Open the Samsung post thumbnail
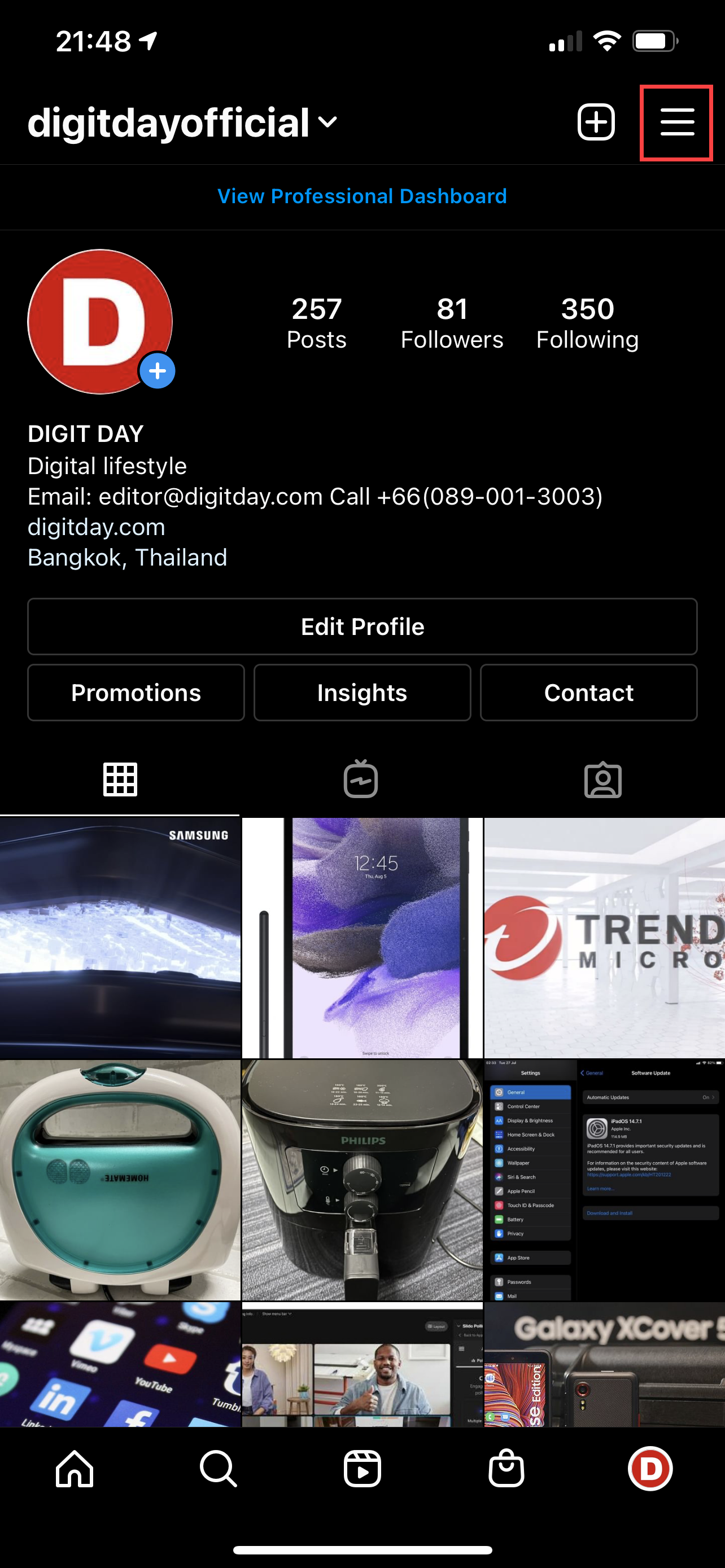This screenshot has width=725, height=1568. 120,938
